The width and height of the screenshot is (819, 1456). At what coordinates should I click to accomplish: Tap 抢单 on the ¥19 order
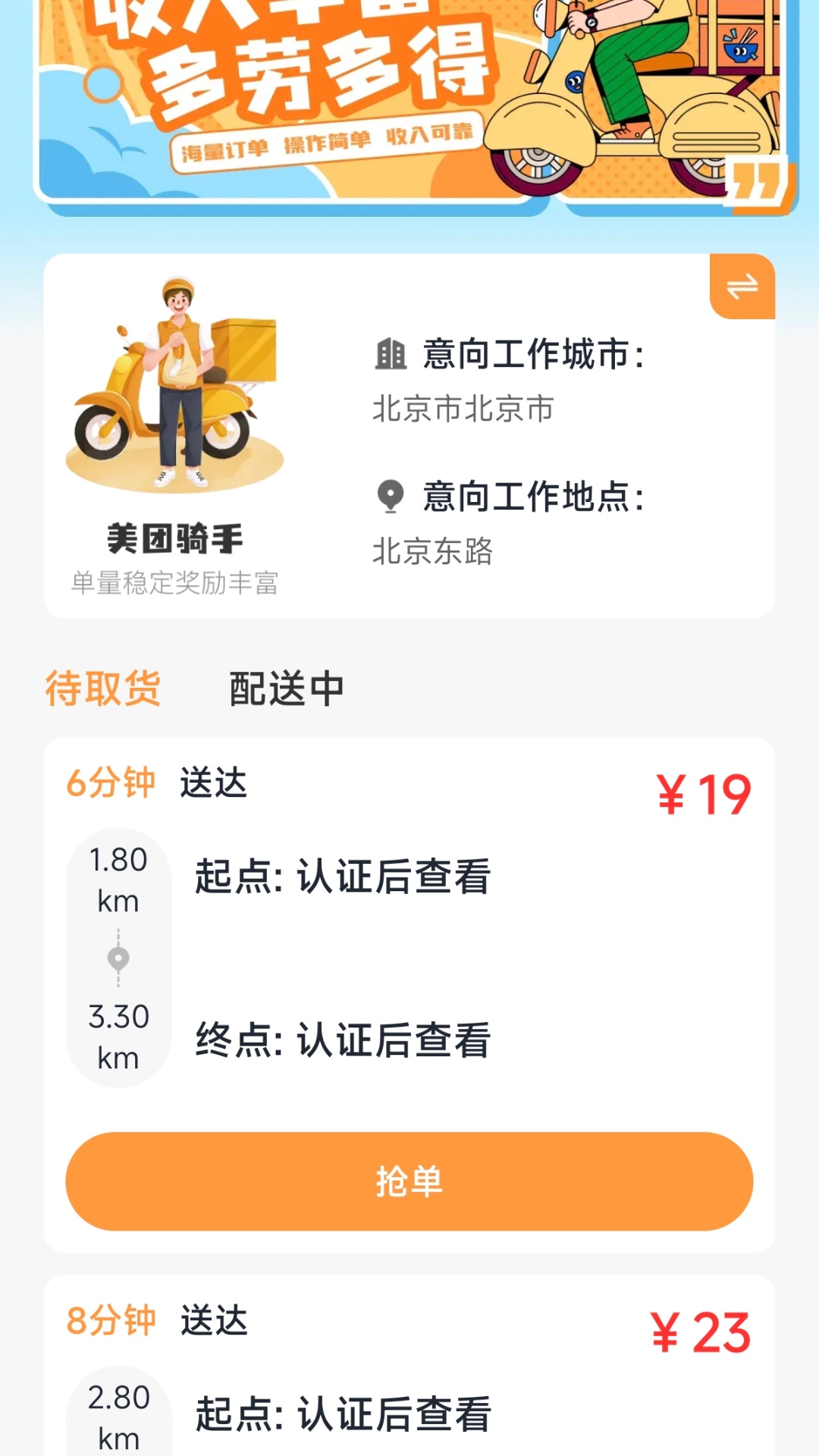point(409,1181)
